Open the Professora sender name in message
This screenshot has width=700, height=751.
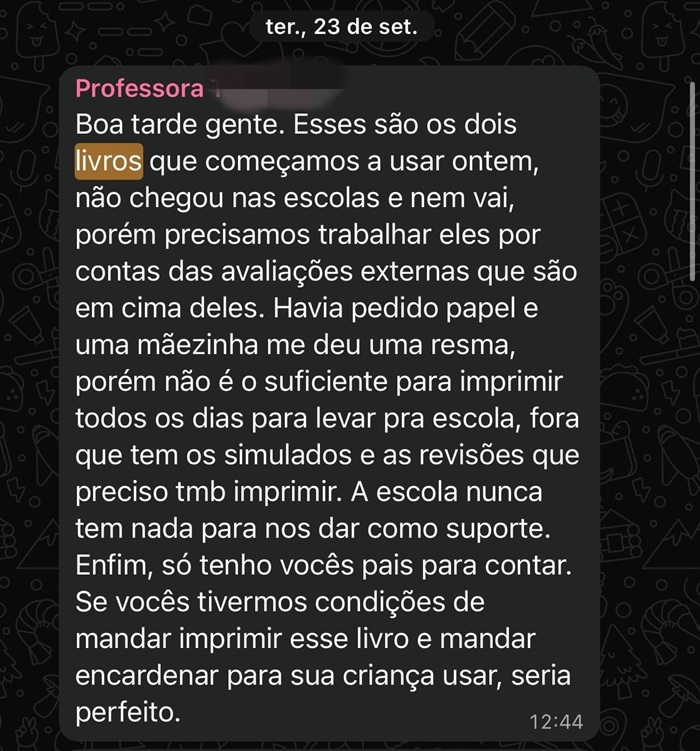click(140, 89)
